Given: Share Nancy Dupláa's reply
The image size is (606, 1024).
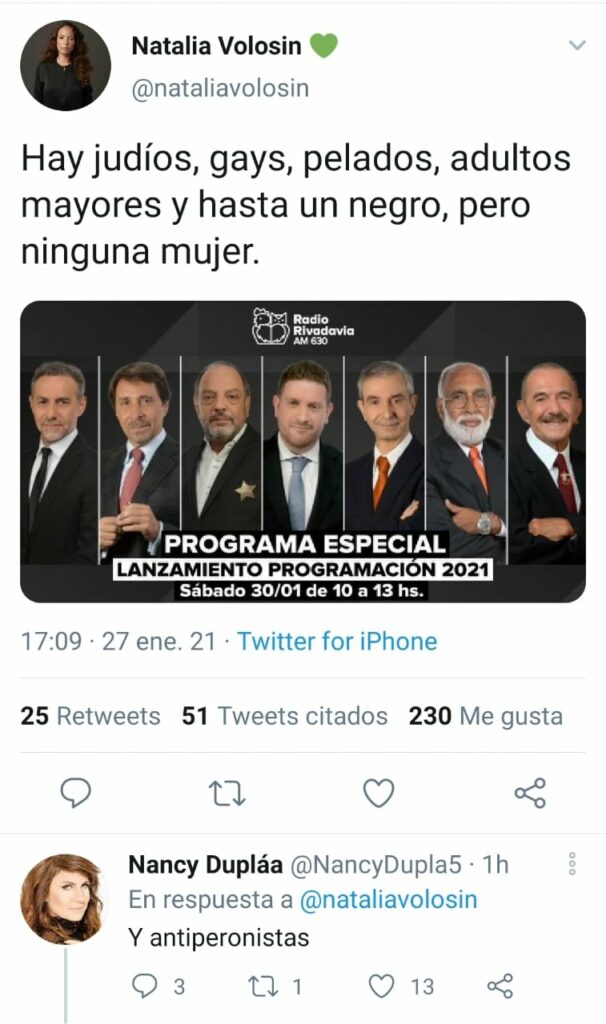Looking at the screenshot, I should pos(500,987).
